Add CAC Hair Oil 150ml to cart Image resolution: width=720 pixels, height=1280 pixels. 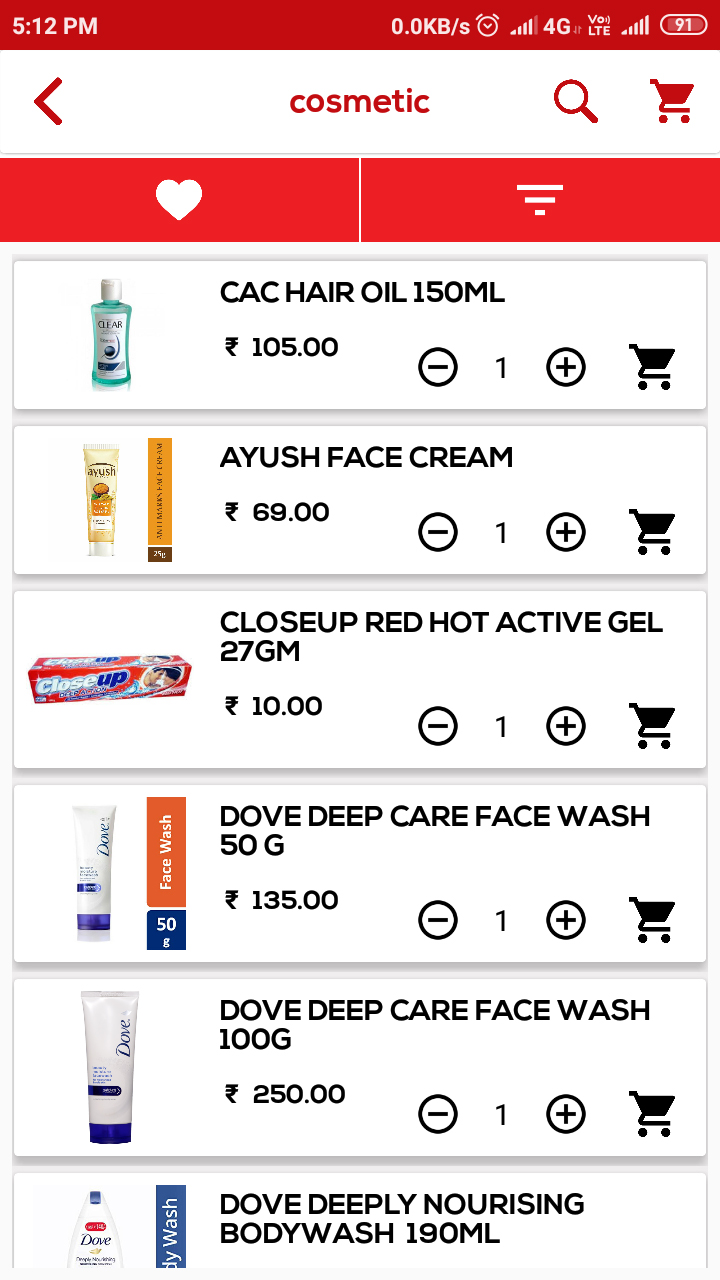[652, 368]
